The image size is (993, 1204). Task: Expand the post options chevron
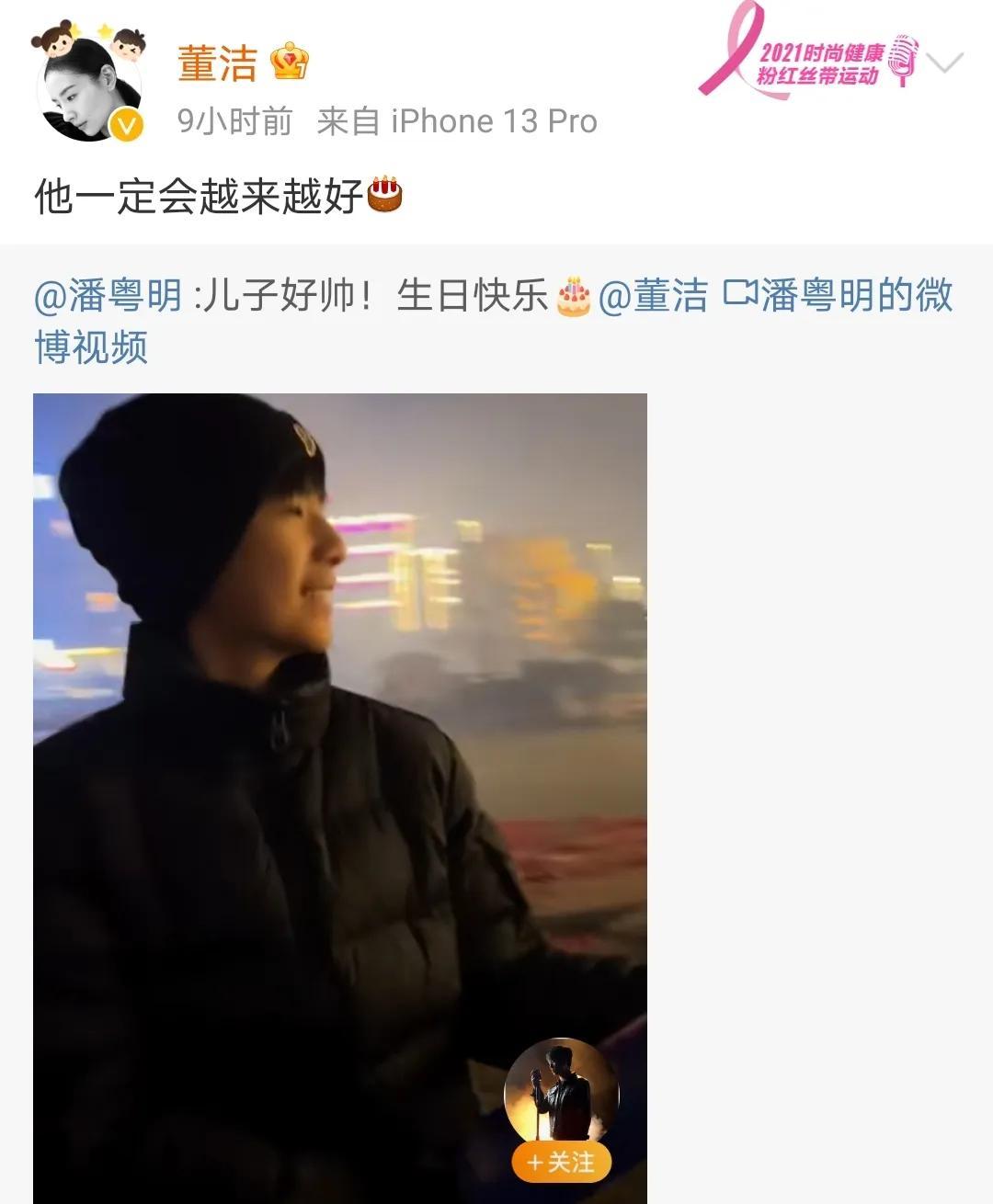pyautogui.click(x=945, y=62)
